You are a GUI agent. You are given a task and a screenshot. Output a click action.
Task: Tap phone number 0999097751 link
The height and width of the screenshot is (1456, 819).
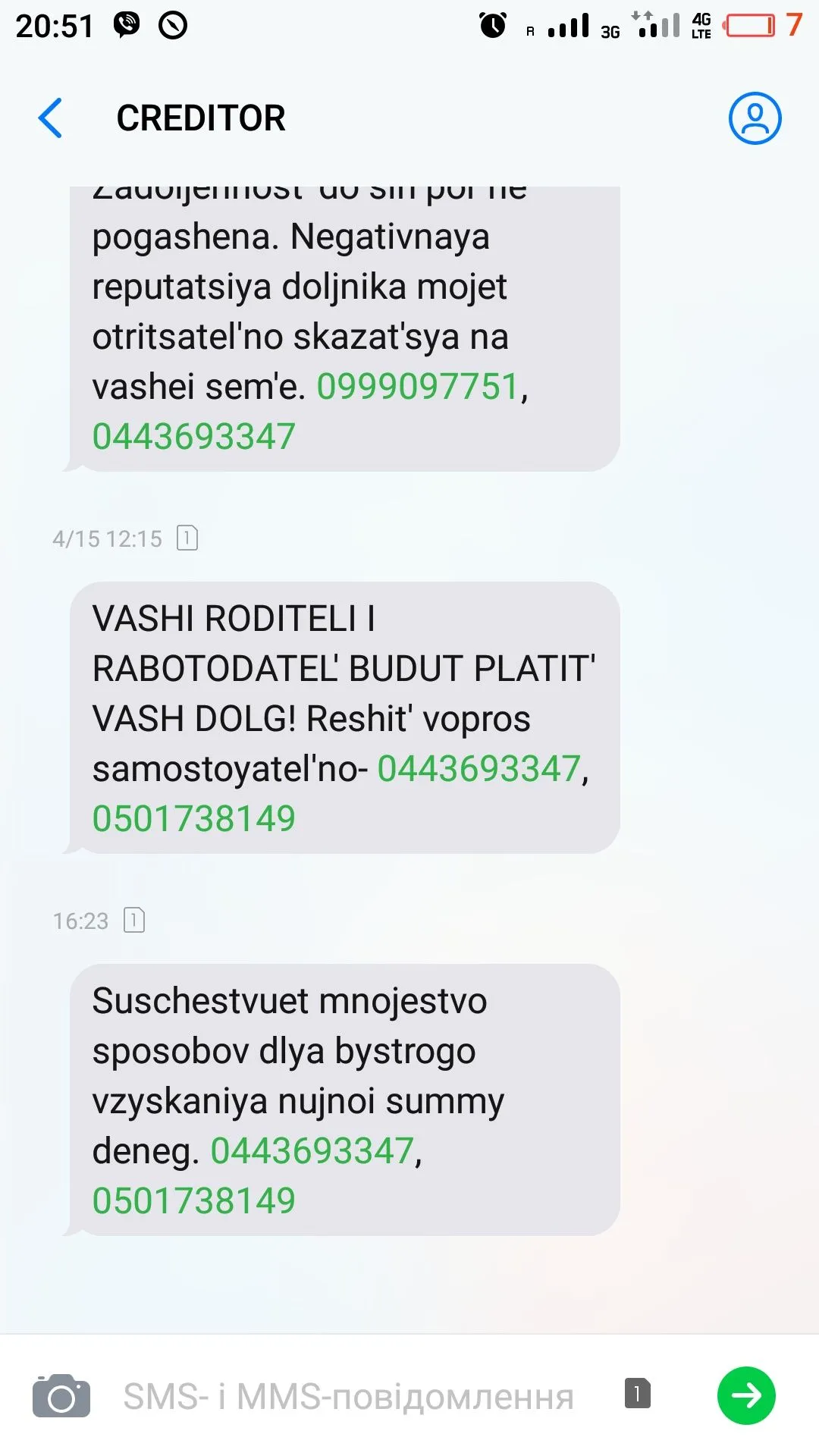418,387
